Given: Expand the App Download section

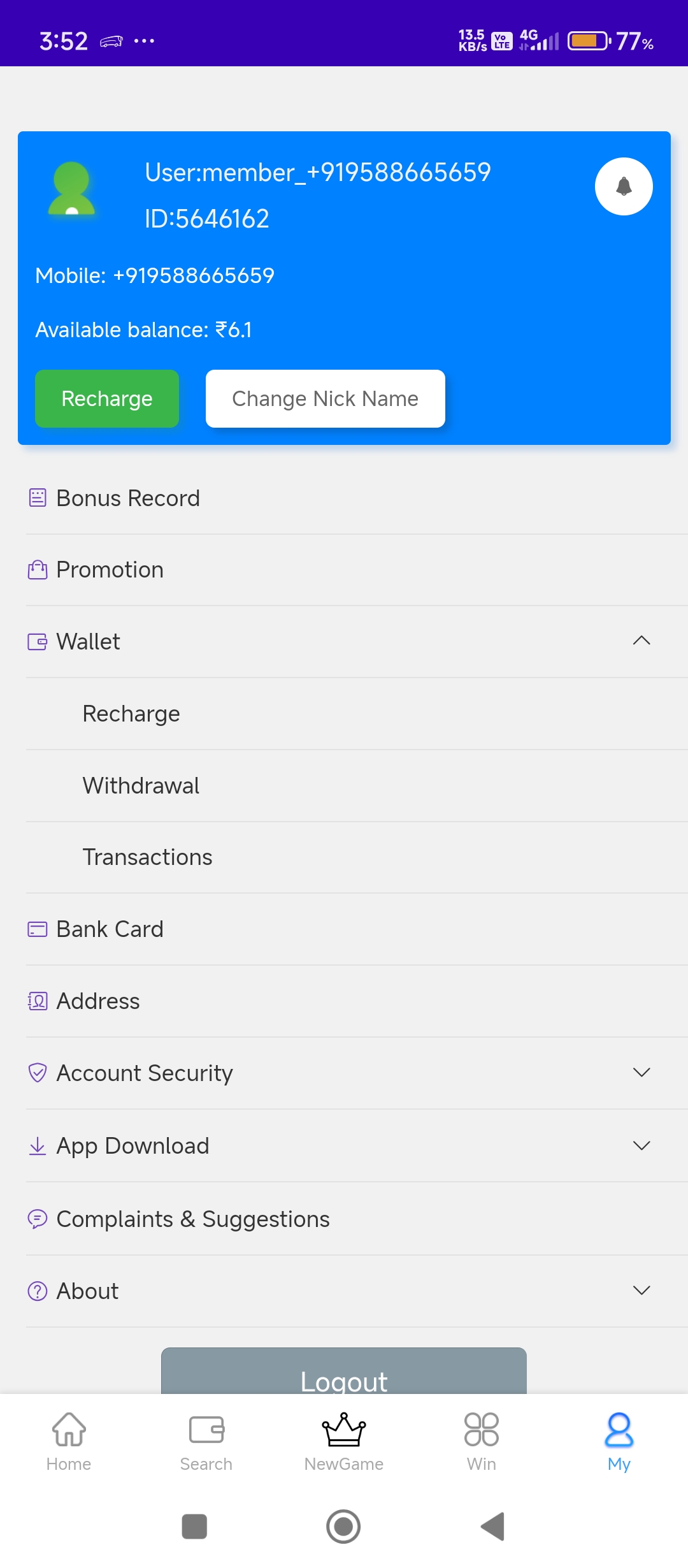Looking at the screenshot, I should click(x=641, y=1146).
